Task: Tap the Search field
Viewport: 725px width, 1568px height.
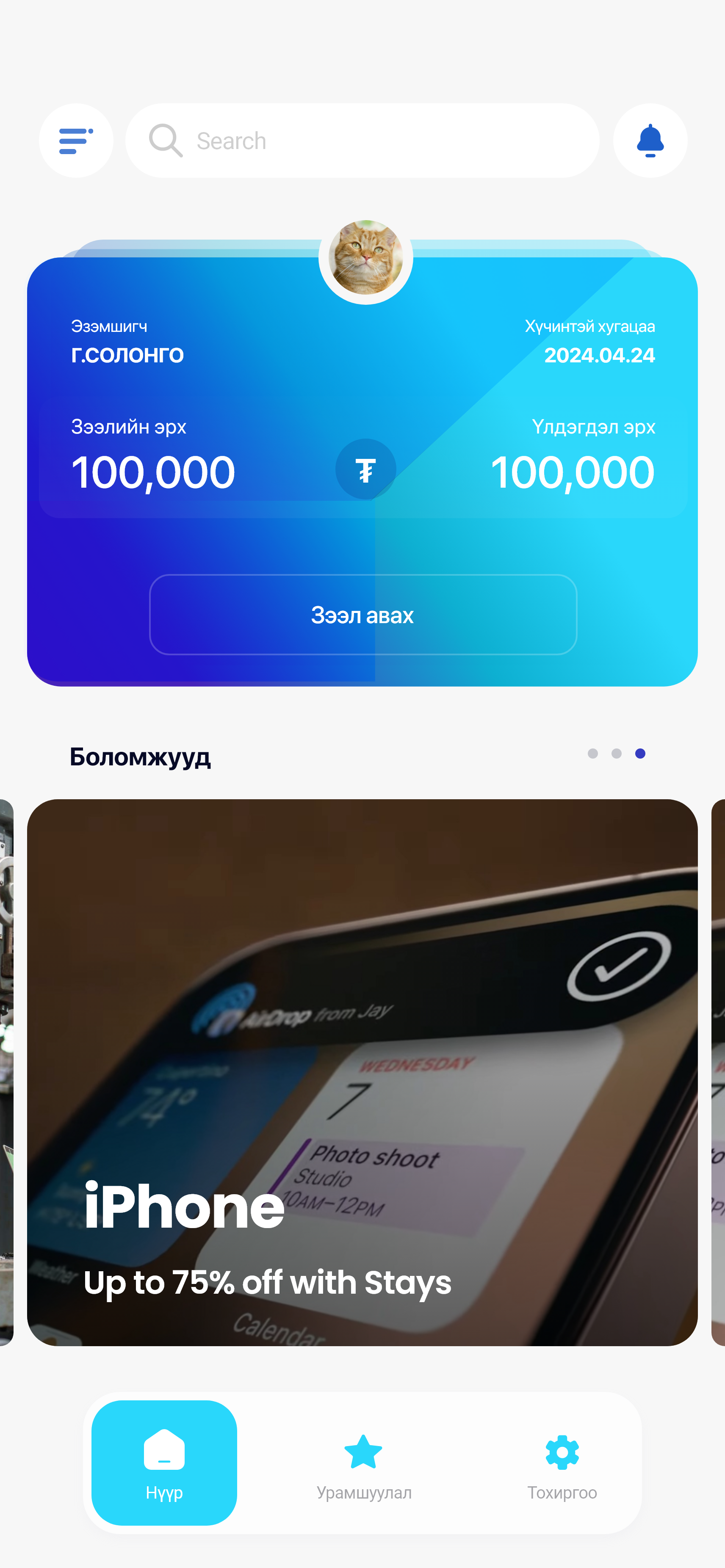Action: pyautogui.click(x=363, y=141)
